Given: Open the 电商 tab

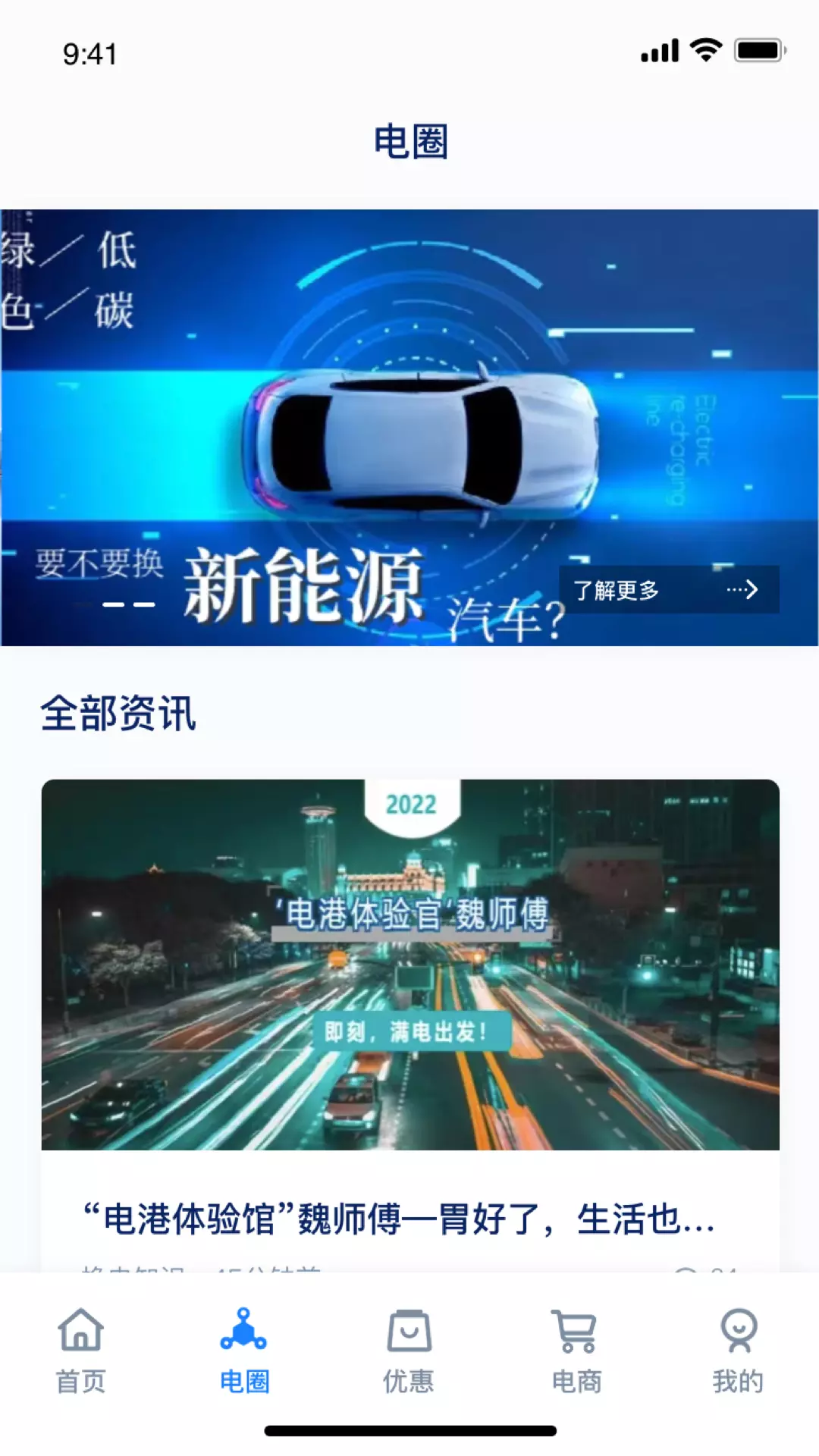Looking at the screenshot, I should [x=576, y=1351].
